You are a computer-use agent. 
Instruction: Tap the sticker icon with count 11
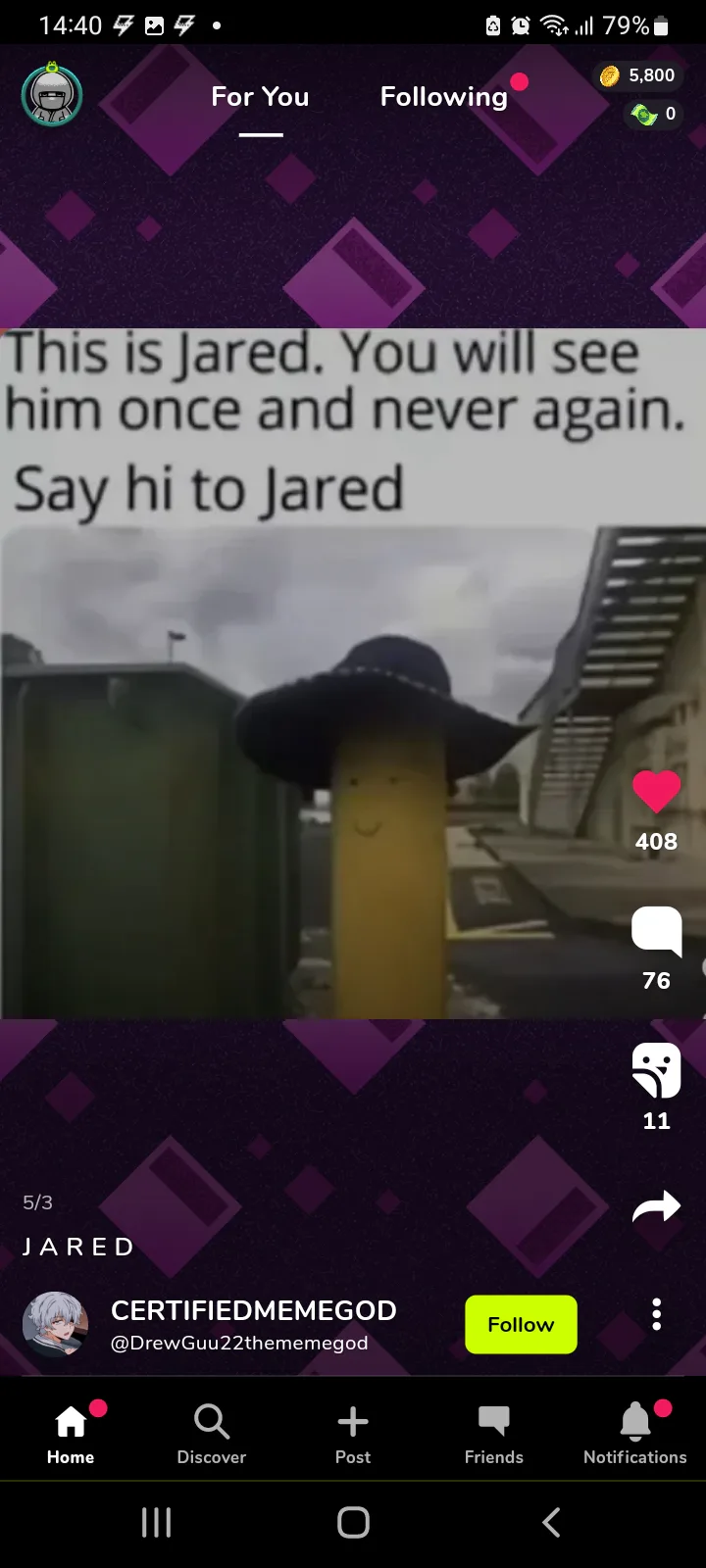[x=656, y=1070]
